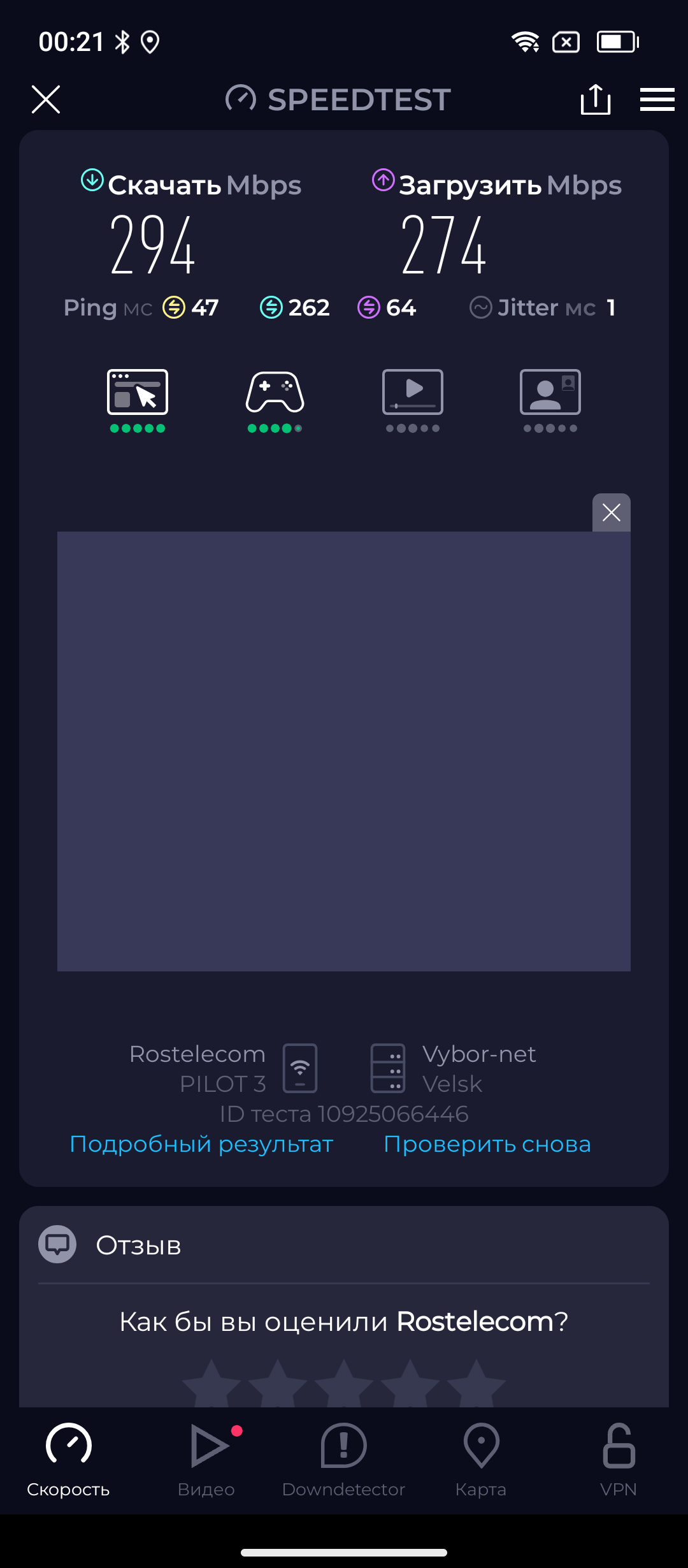Close the speed test result screen

[46, 99]
